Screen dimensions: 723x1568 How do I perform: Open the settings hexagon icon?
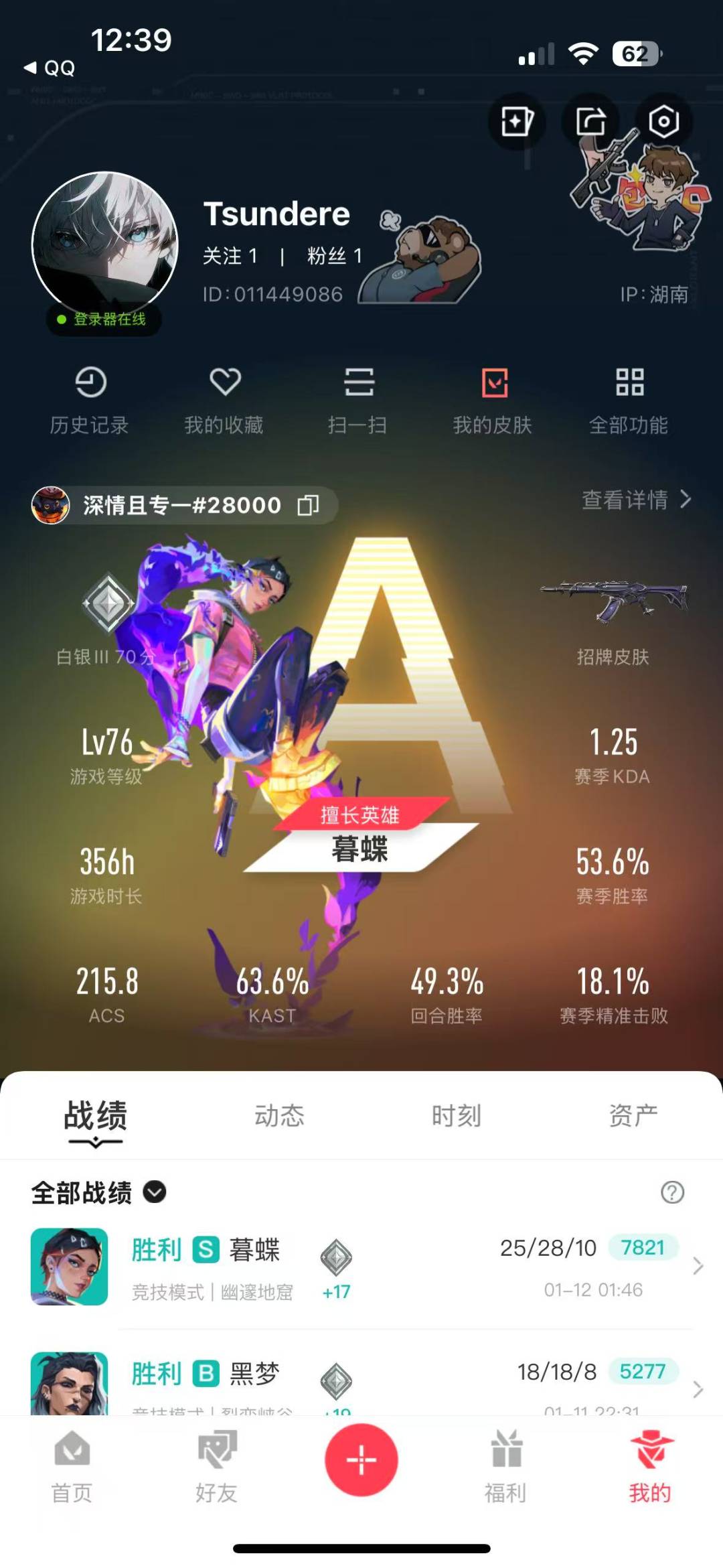tap(663, 122)
